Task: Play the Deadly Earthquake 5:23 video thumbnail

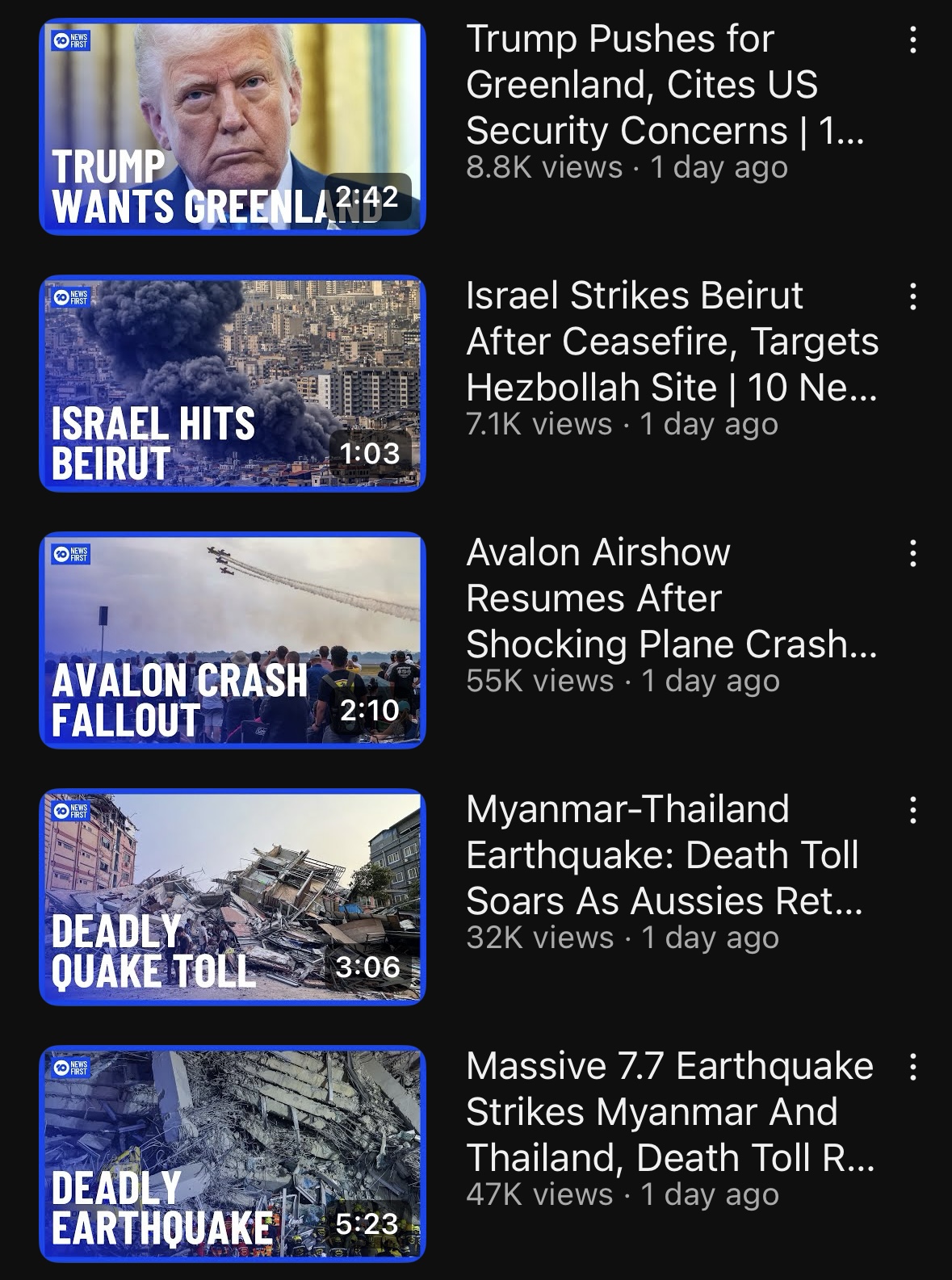Action: pyautogui.click(x=232, y=1154)
